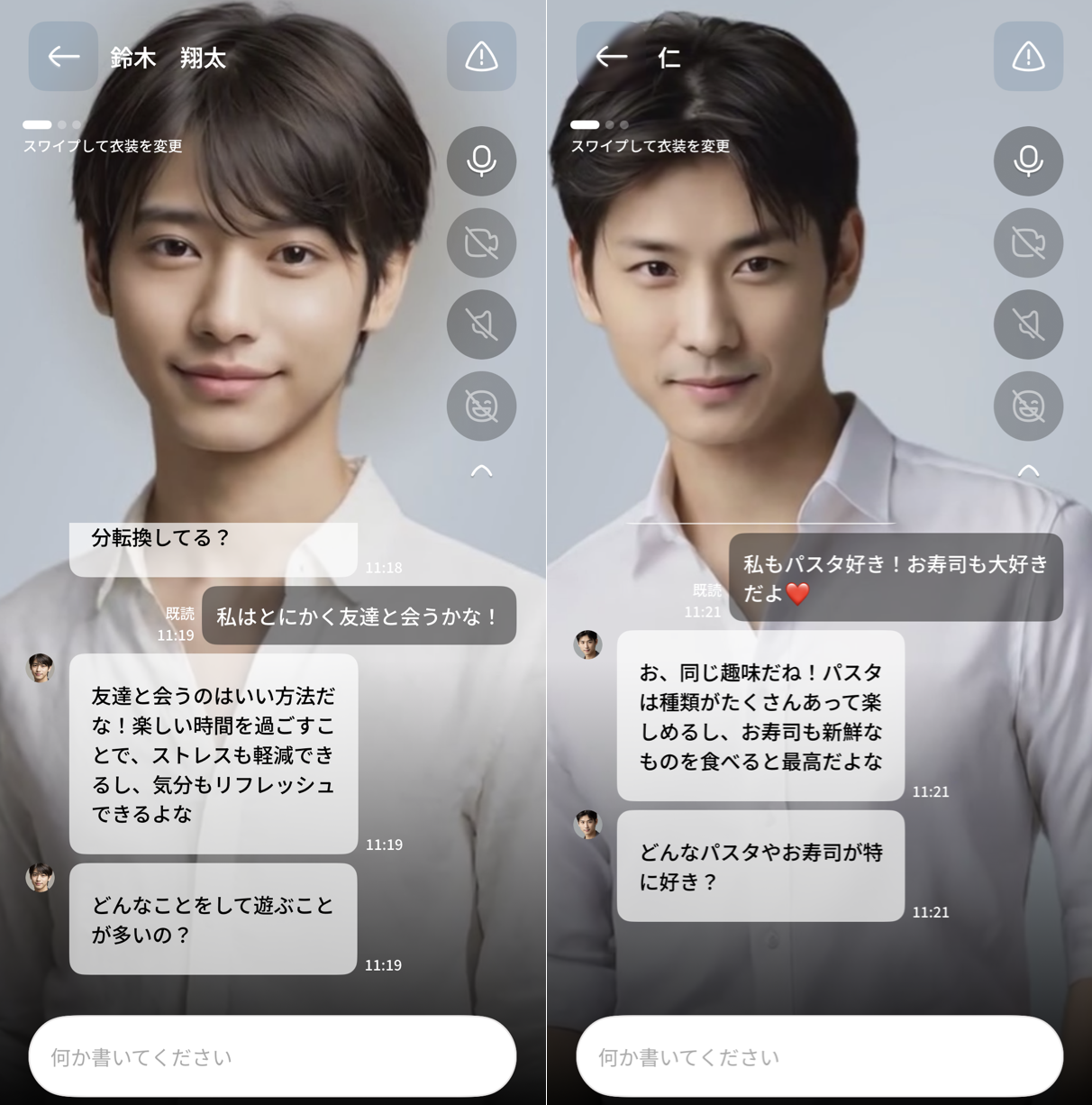Unmute the speaker in 仁 chat

tap(1028, 324)
